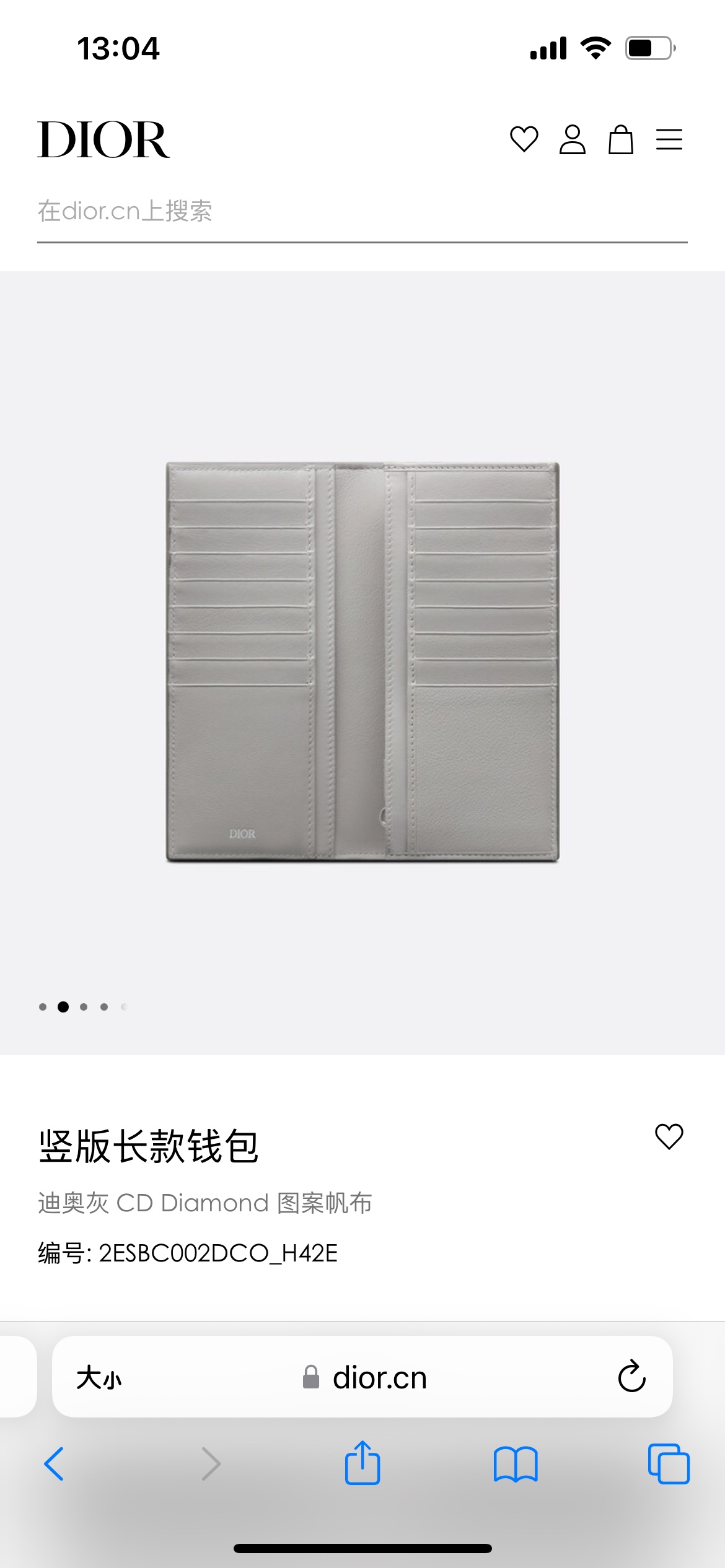Image resolution: width=725 pixels, height=1568 pixels.
Task: Share this page
Action: 362,1463
